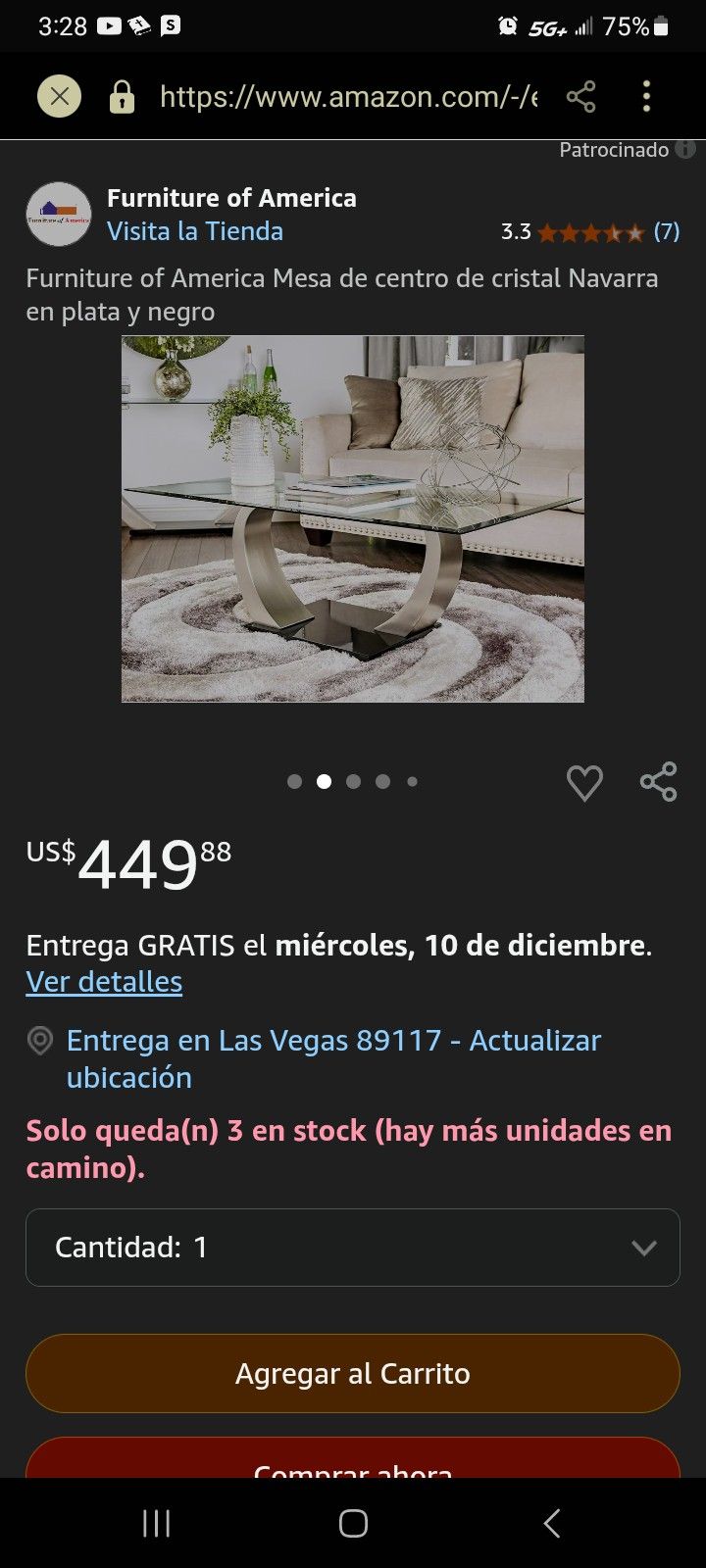Click the lock icon in the address bar
Screen dimensions: 706x1568
coord(120,95)
